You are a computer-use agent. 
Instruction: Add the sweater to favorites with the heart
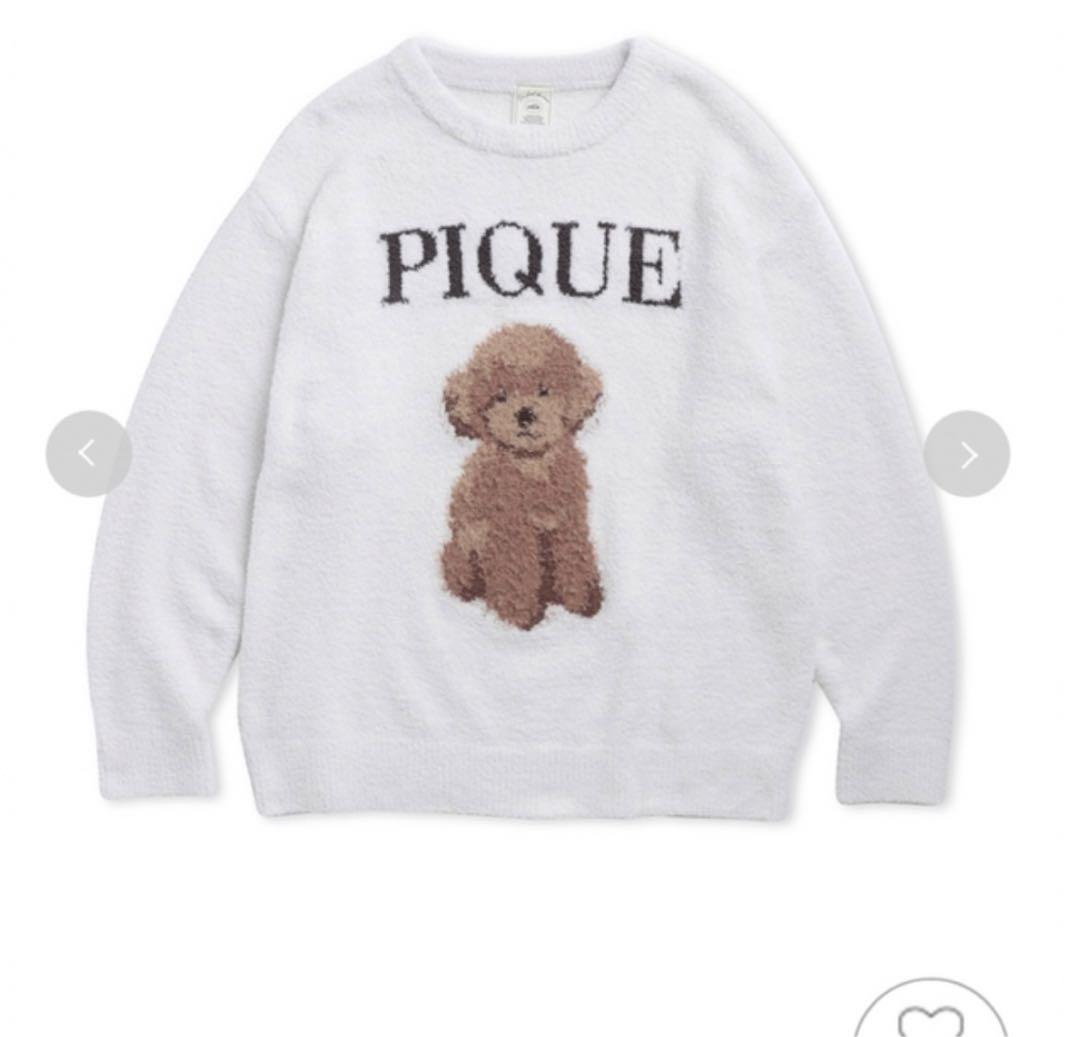[x=931, y=1018]
